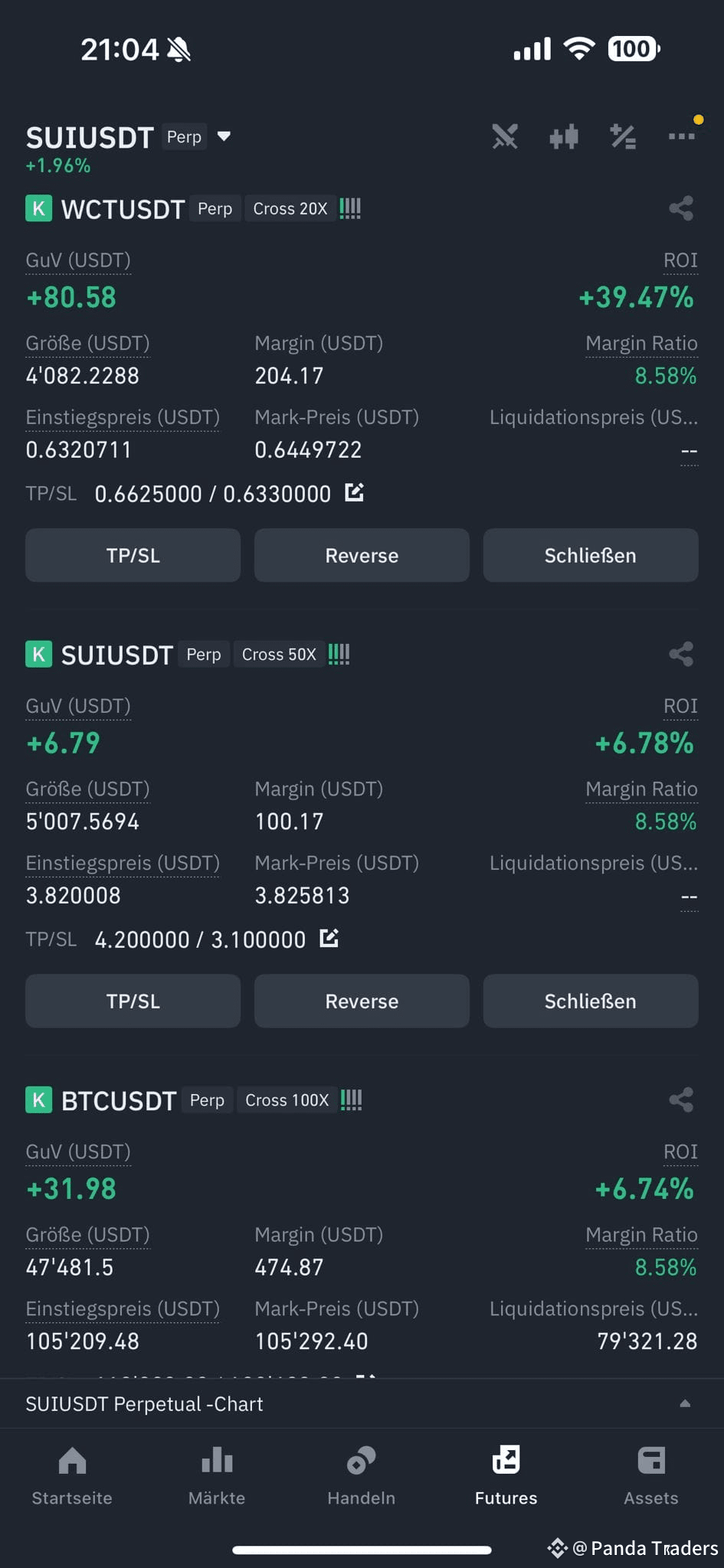Open the candlestick chart view icon
Screen dimensions: 724x1568
pos(564,136)
